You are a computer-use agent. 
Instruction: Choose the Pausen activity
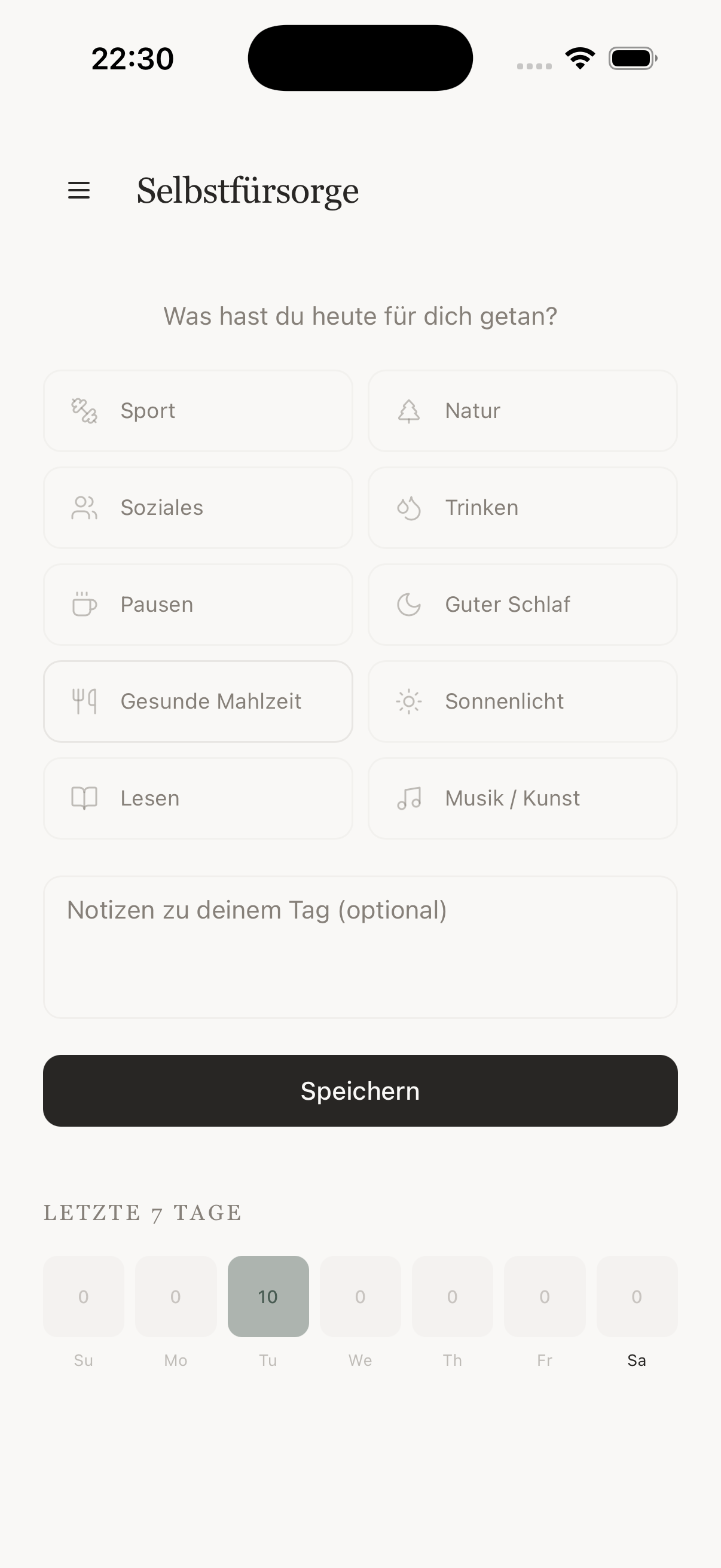[x=198, y=605]
